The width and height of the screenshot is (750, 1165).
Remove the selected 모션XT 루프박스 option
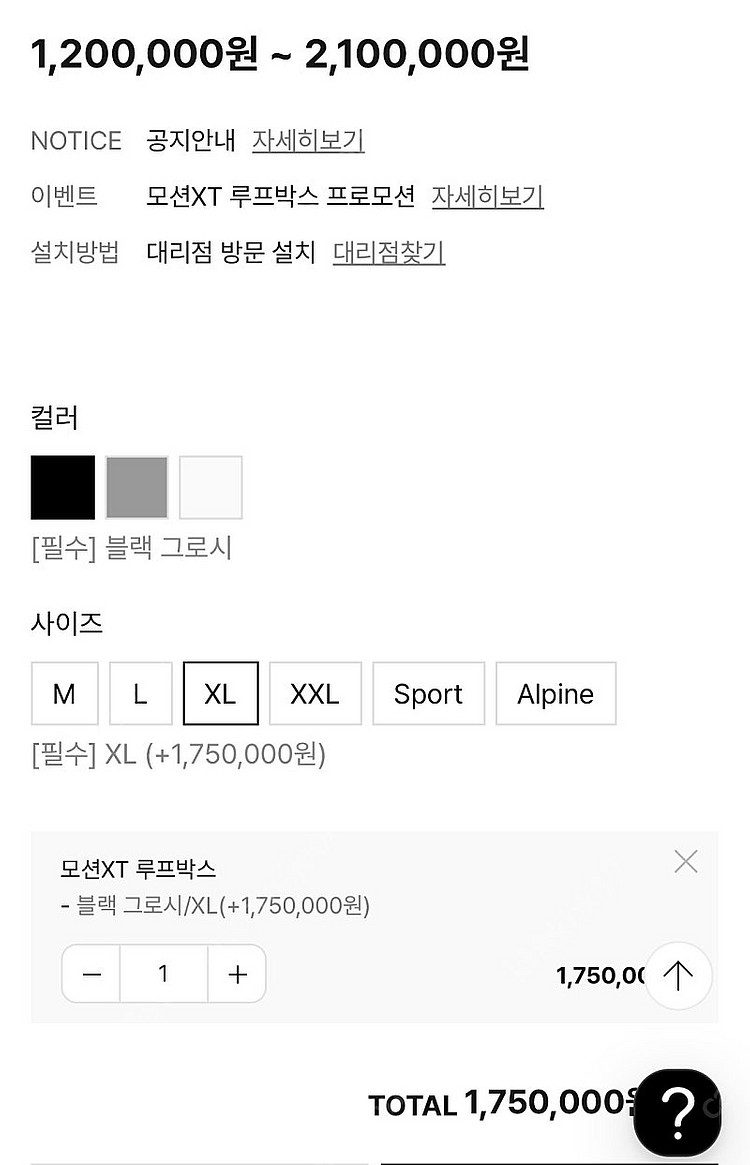point(685,861)
